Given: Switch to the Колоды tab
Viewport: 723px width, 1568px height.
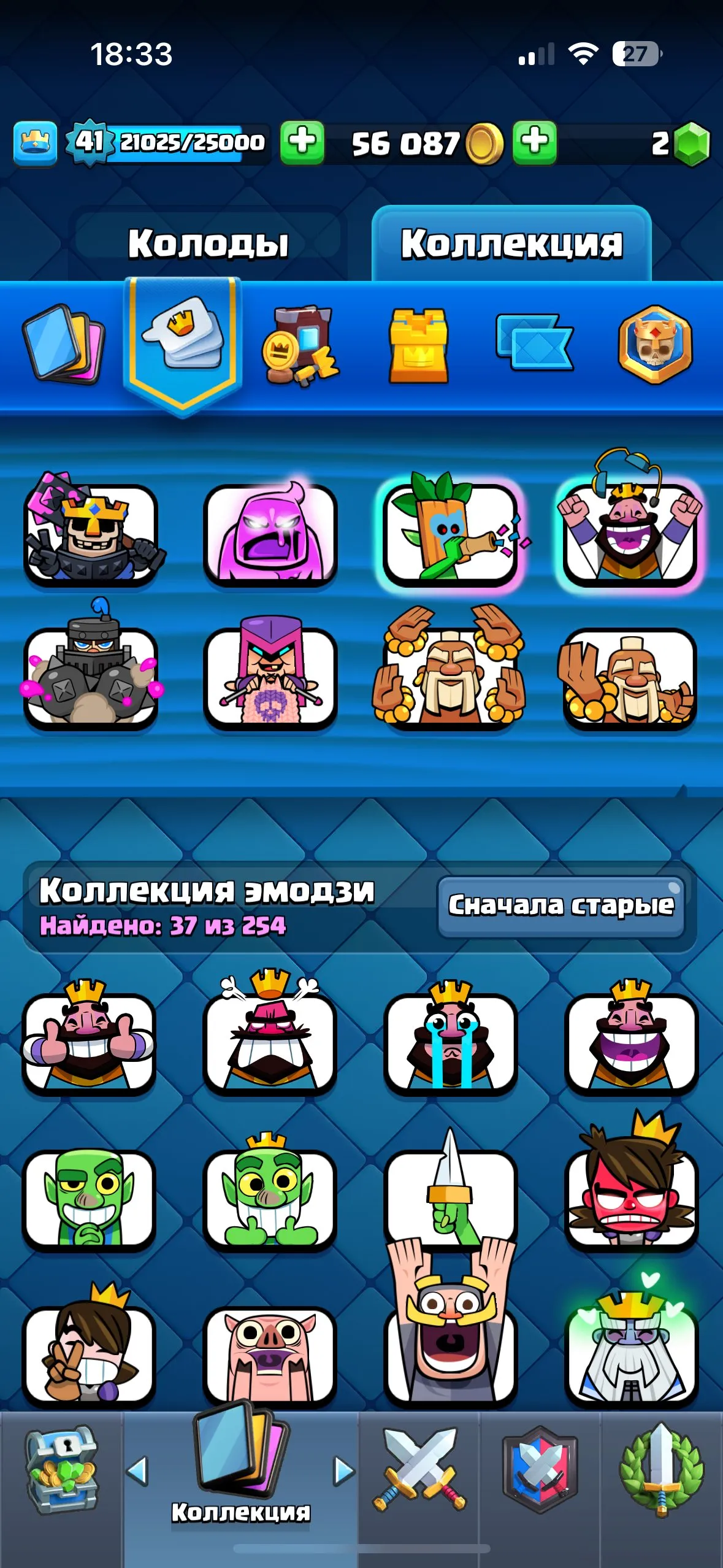Looking at the screenshot, I should [x=210, y=241].
